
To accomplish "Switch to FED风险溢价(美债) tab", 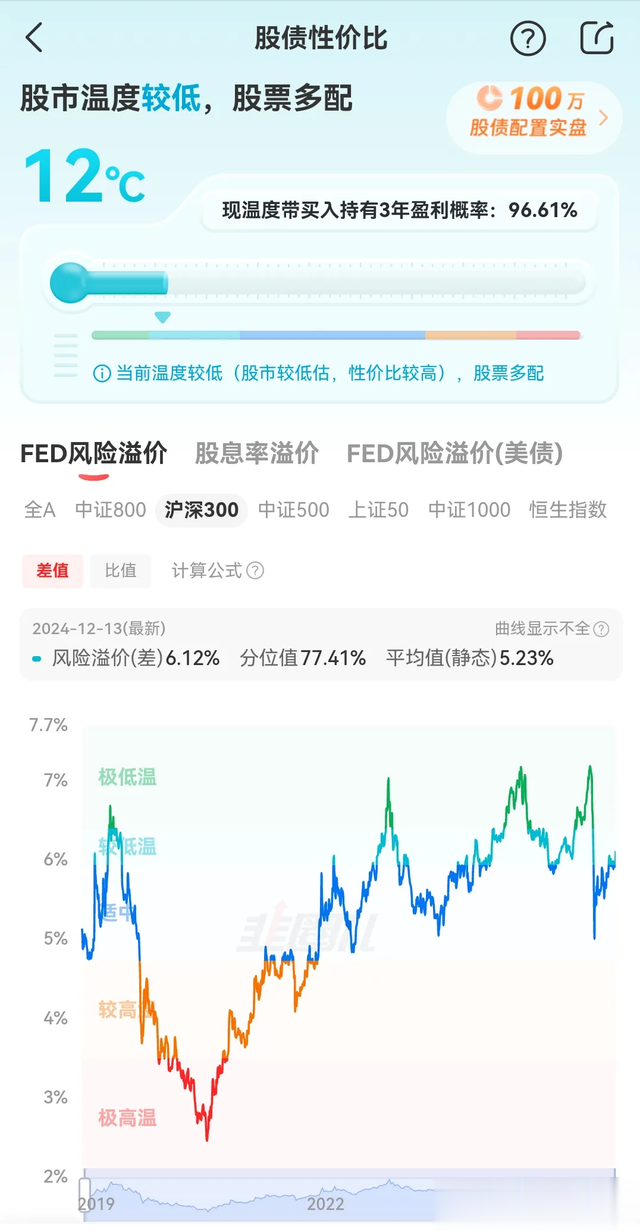I will click(x=455, y=454).
